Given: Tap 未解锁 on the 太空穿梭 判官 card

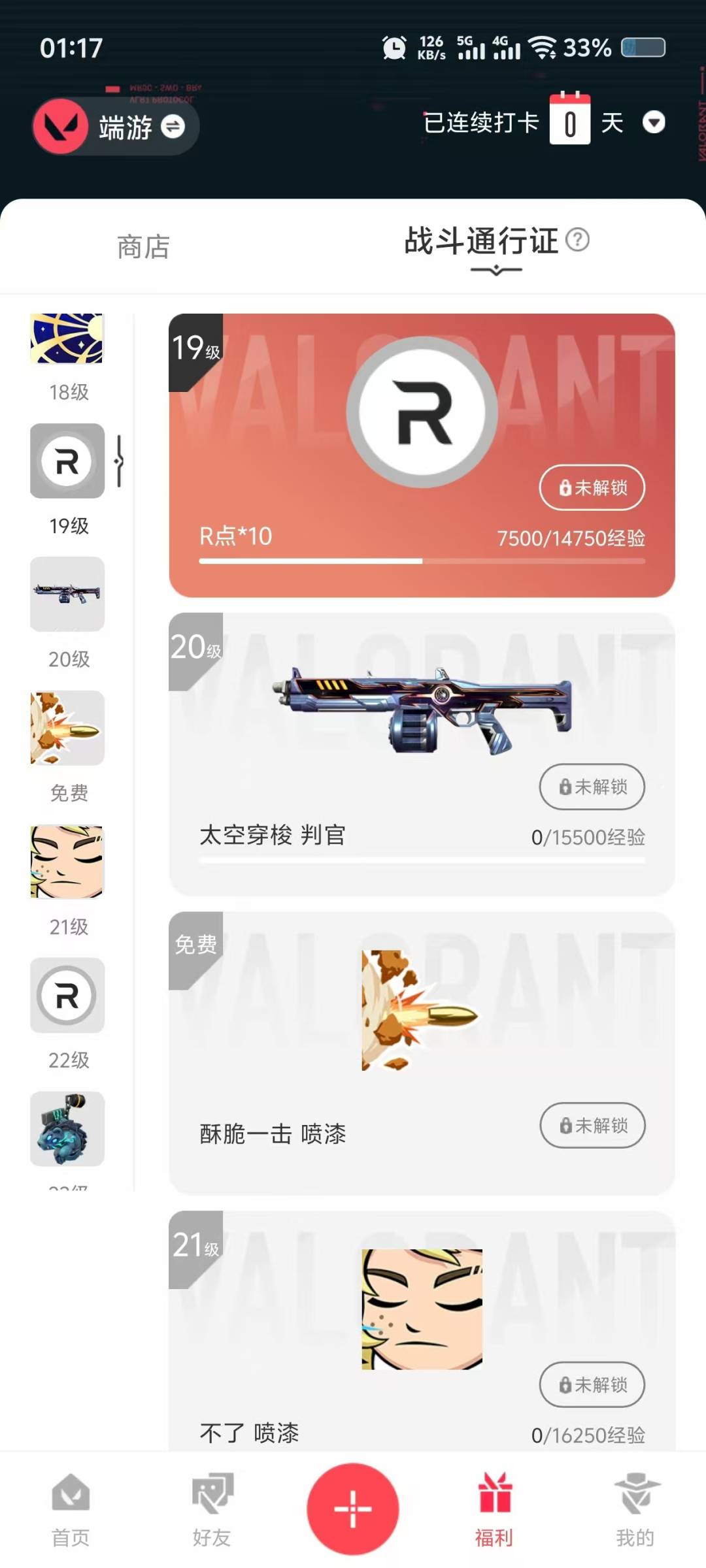Looking at the screenshot, I should coord(592,787).
